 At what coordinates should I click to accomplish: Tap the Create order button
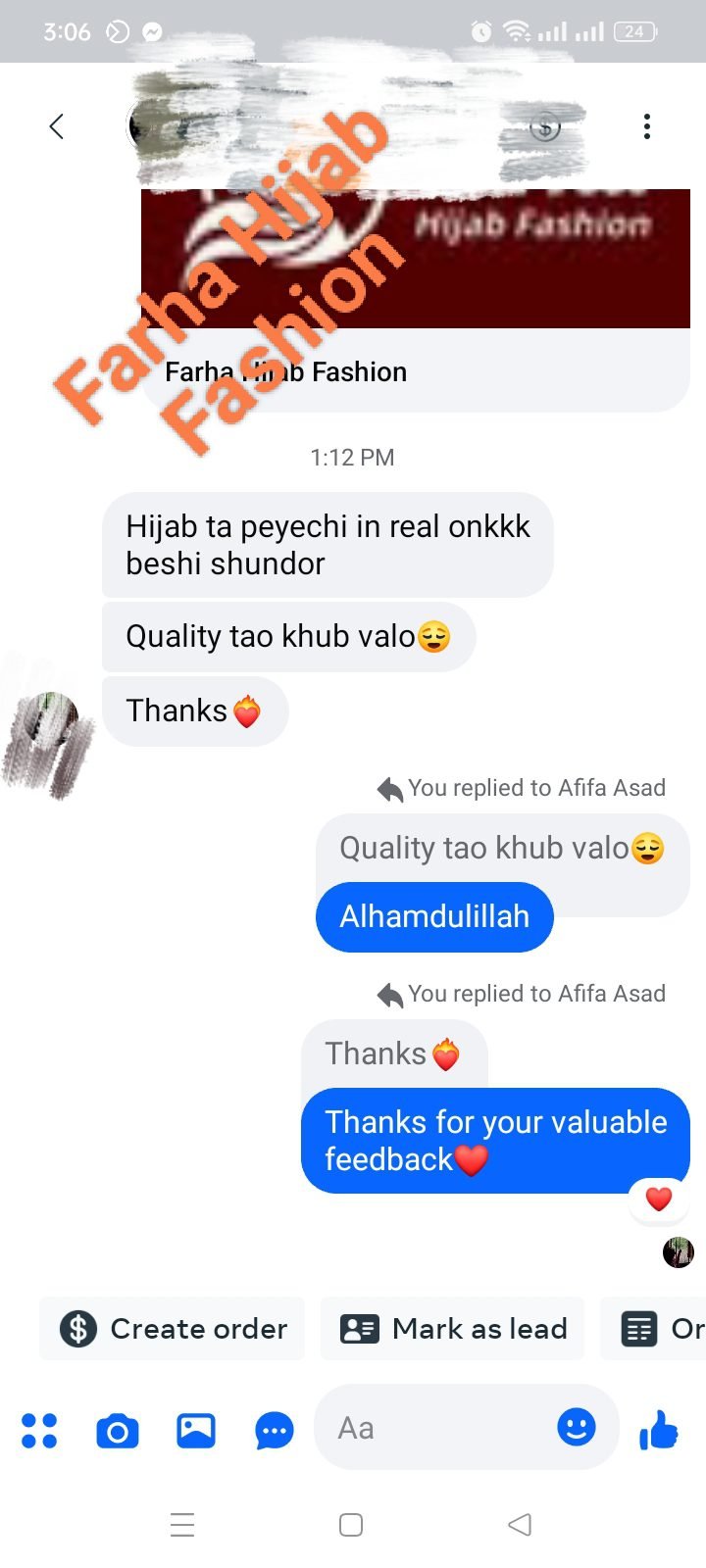tap(173, 1329)
